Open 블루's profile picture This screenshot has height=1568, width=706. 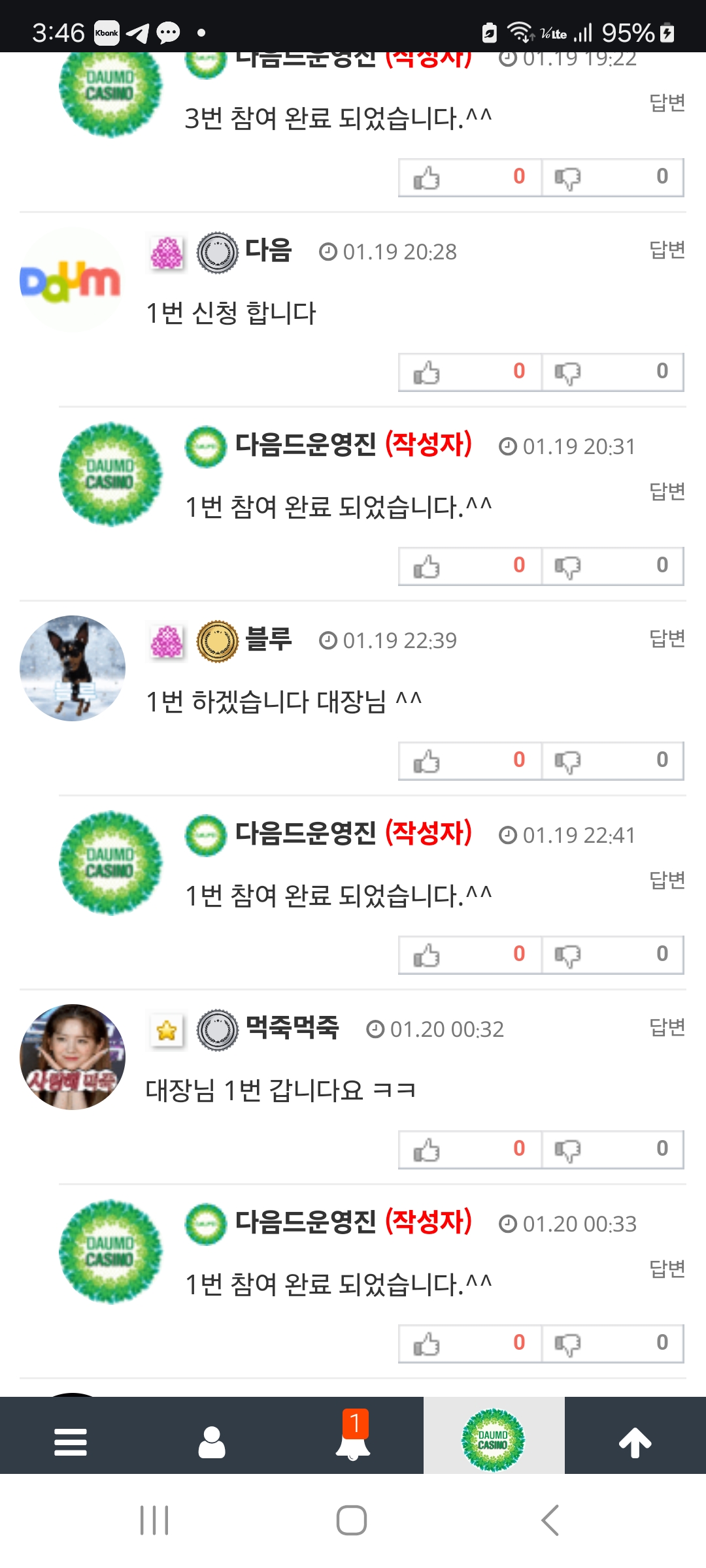[73, 668]
